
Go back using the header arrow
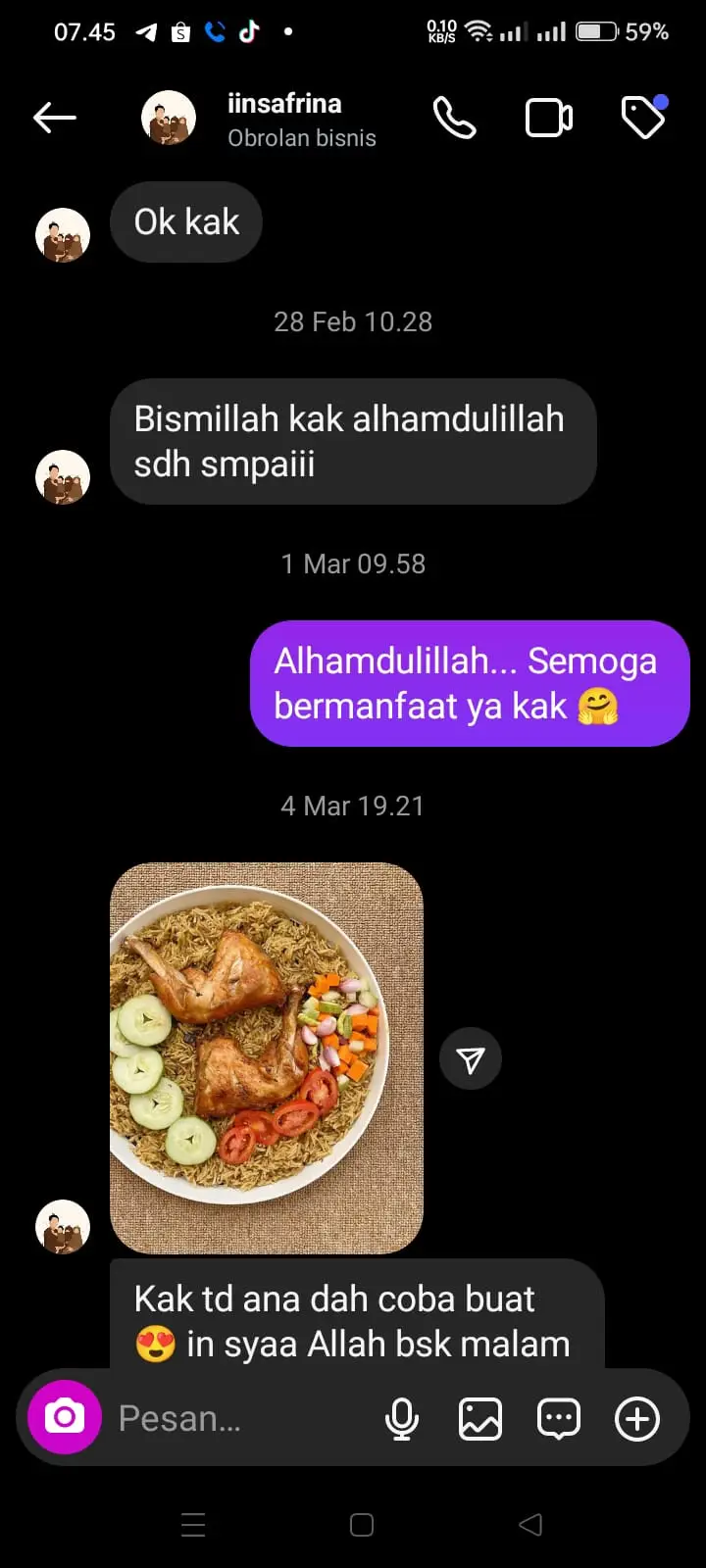coord(55,119)
